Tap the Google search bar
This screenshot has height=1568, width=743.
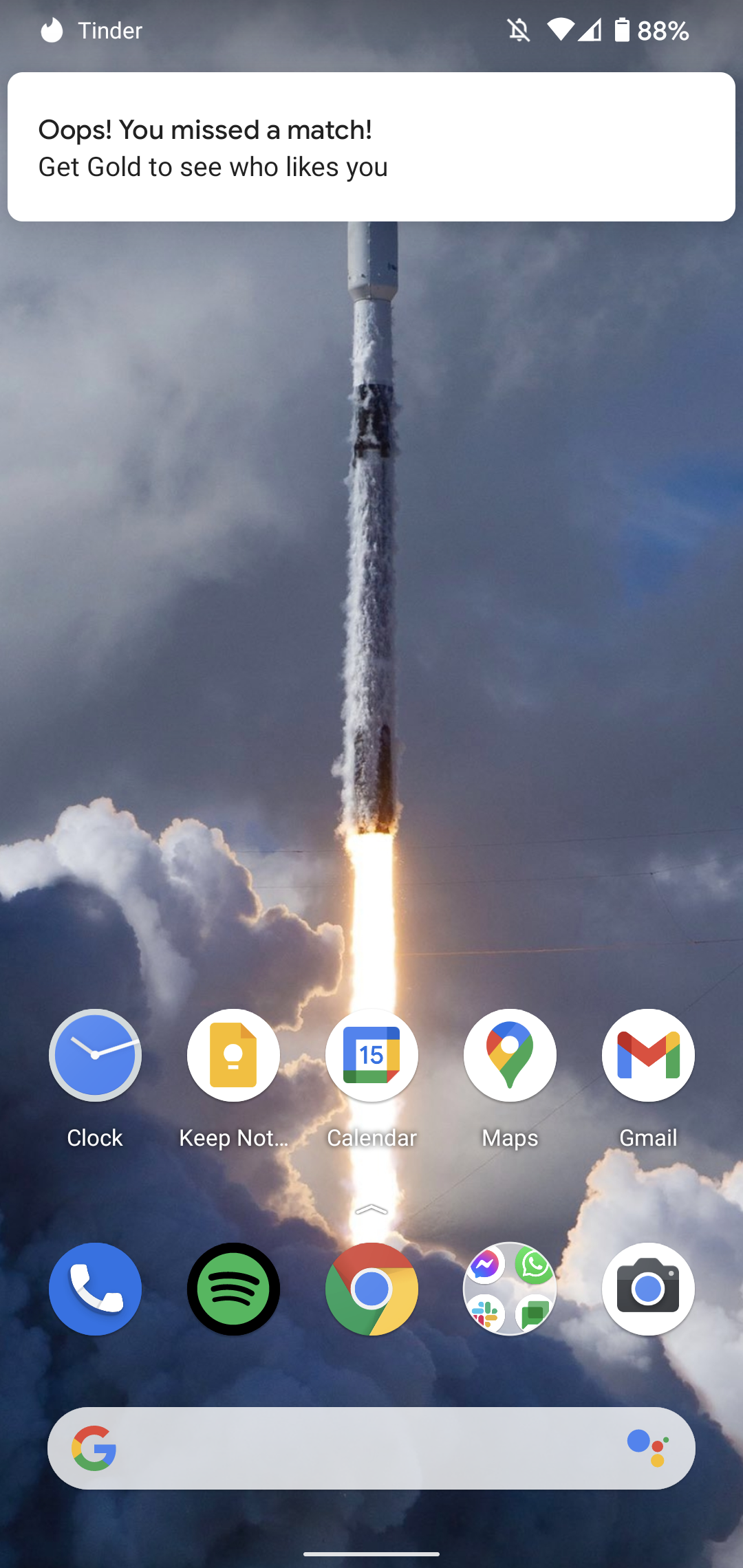point(358,1448)
